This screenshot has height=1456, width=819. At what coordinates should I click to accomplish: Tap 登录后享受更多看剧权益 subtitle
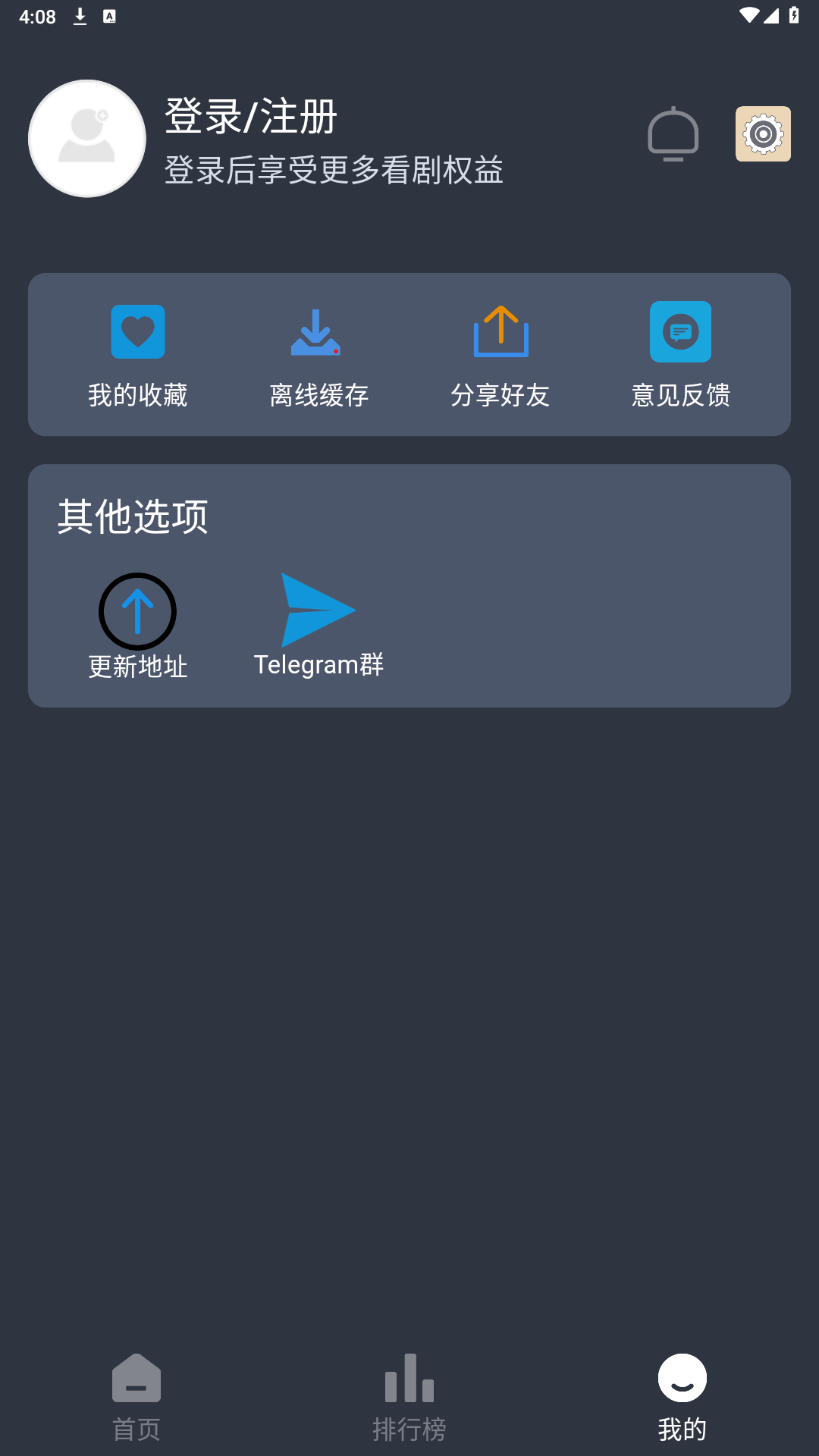[x=334, y=171]
